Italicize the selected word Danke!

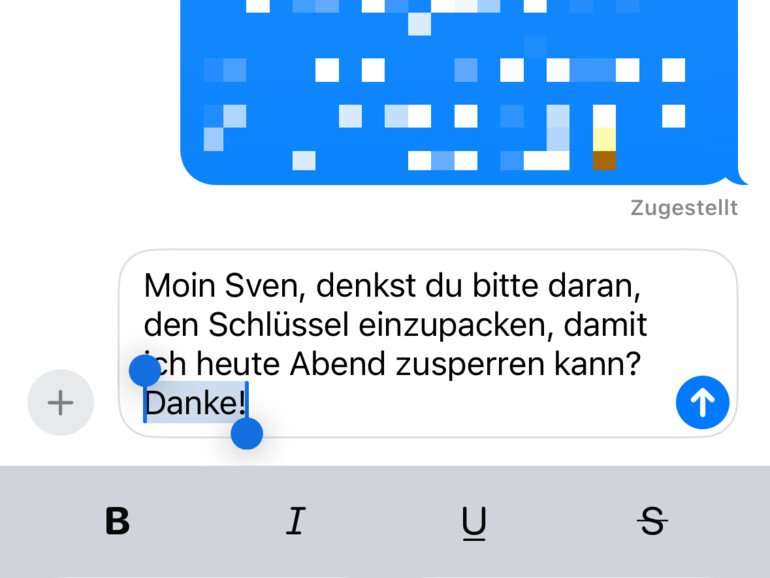(294, 521)
